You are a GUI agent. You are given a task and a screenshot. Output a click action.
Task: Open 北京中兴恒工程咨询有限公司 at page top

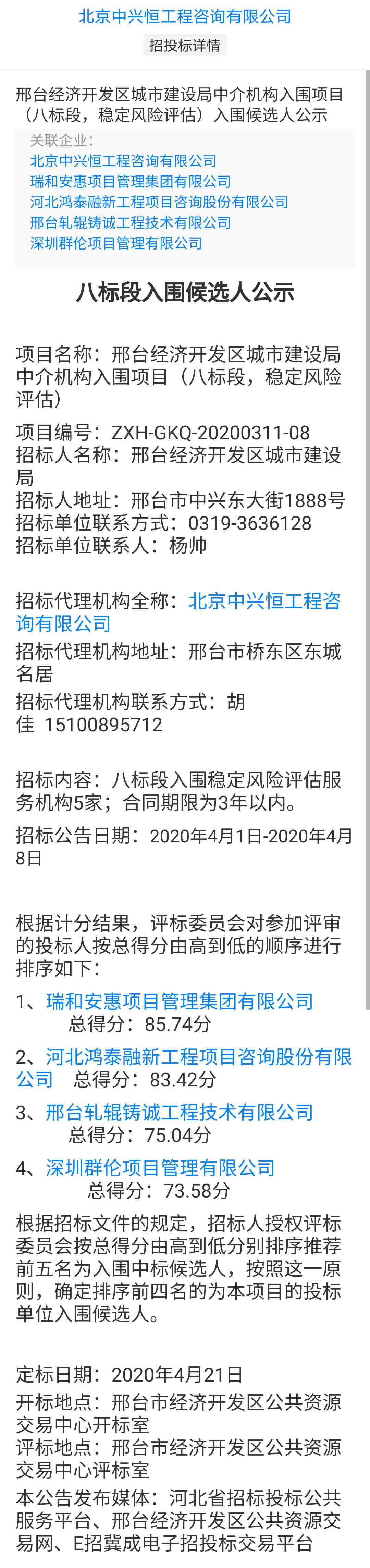click(184, 16)
